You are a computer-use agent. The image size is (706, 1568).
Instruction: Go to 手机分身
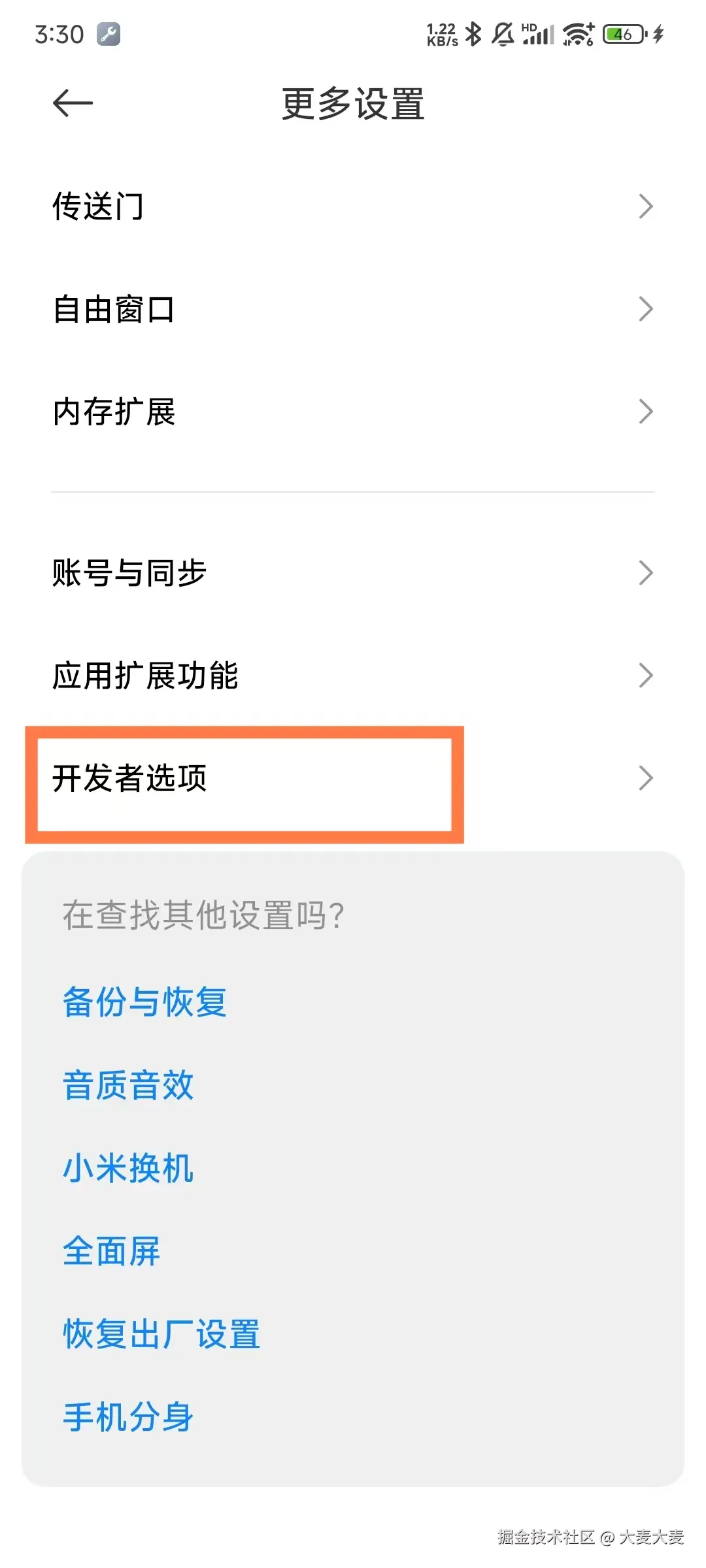click(x=128, y=1416)
